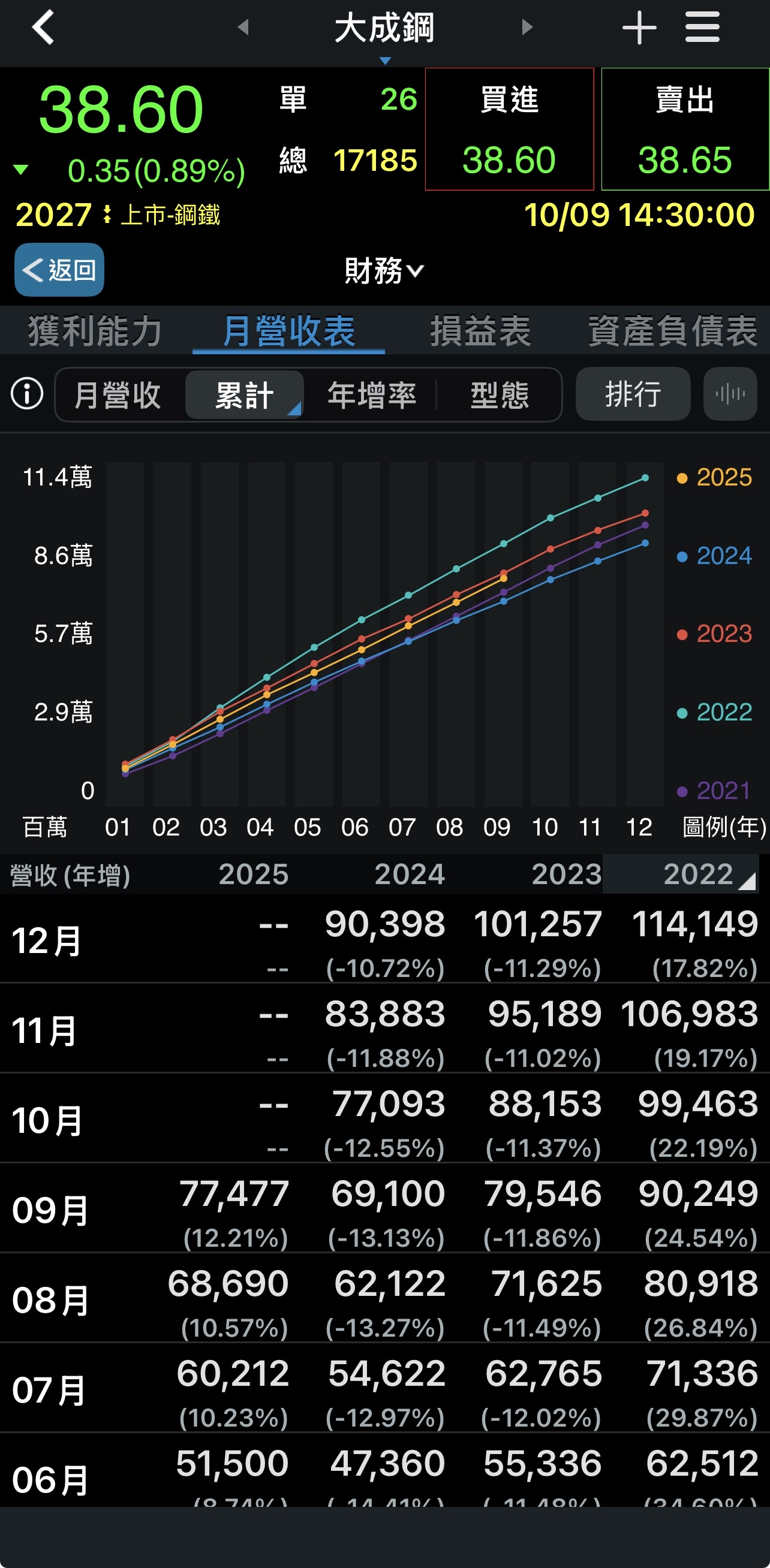The width and height of the screenshot is (770, 1568).
Task: Switch to the 獲利能力 tab
Action: (95, 330)
